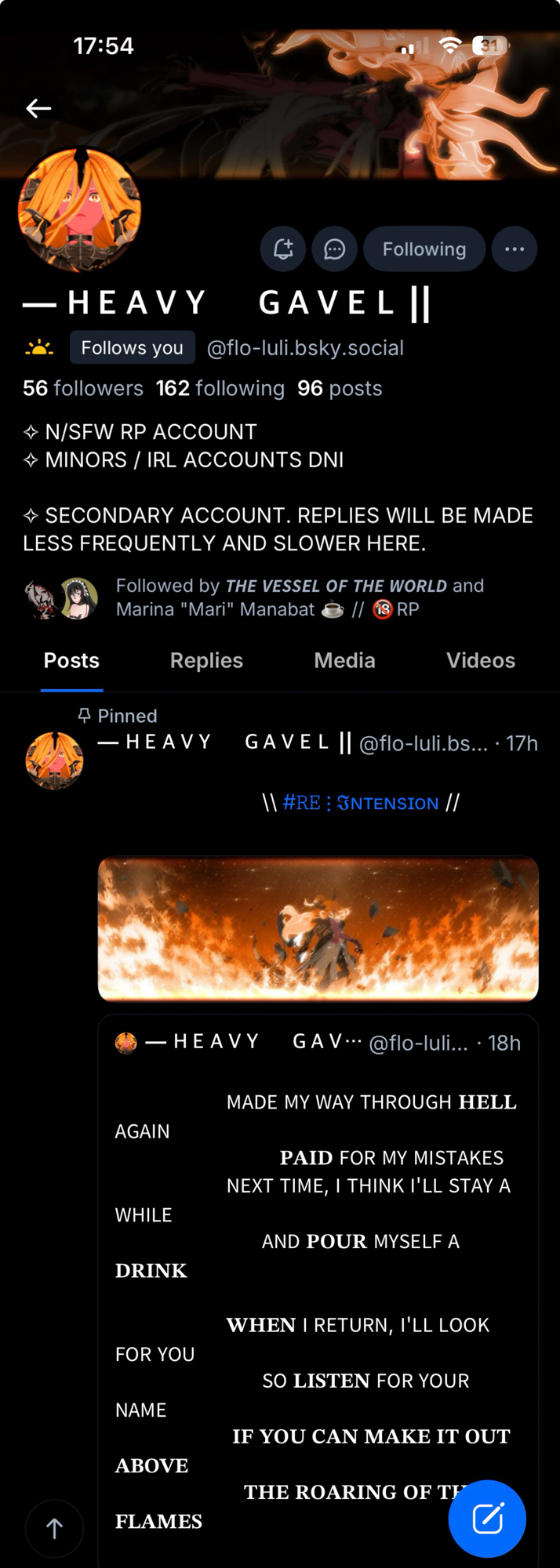Open the #RE : Intension hashtag link

point(361,803)
